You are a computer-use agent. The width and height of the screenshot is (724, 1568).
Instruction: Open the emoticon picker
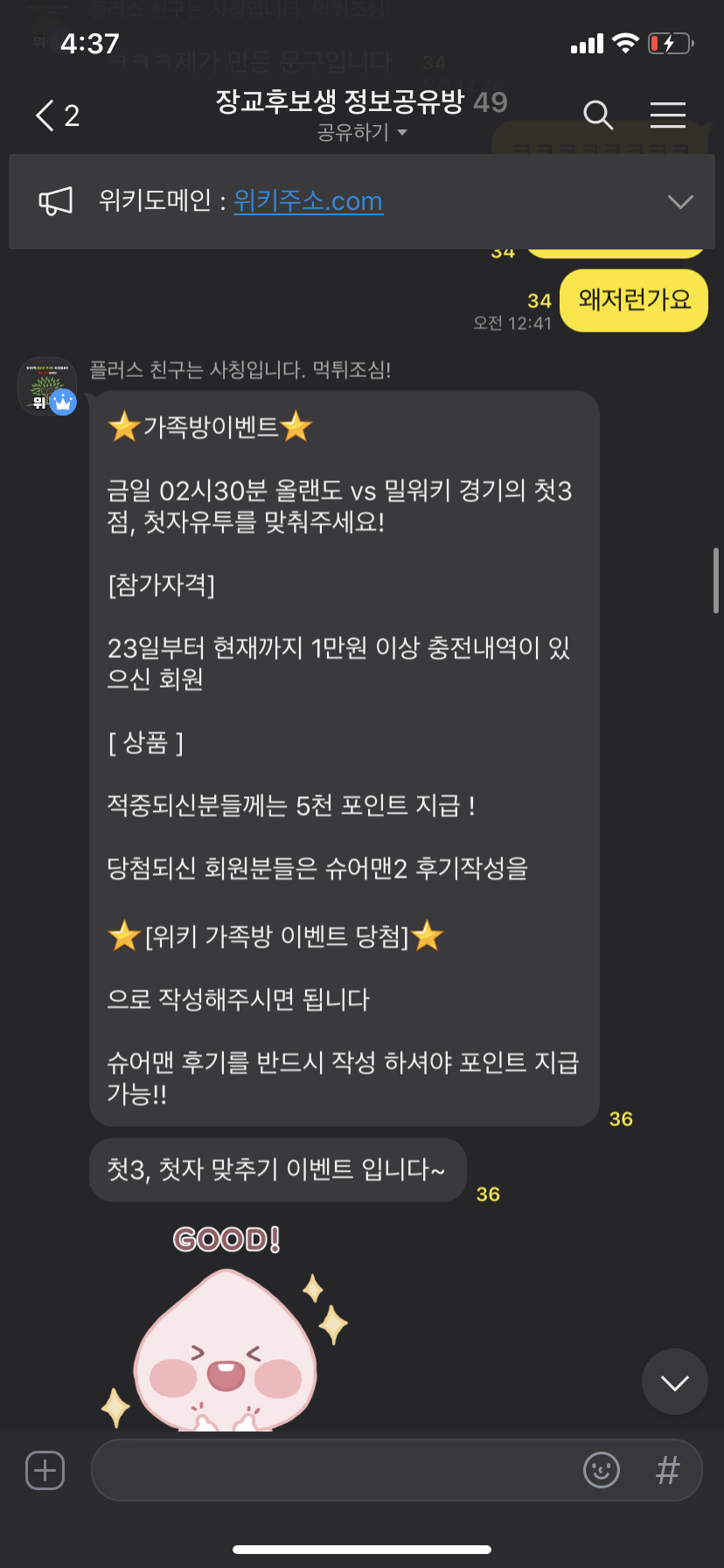(x=602, y=1470)
